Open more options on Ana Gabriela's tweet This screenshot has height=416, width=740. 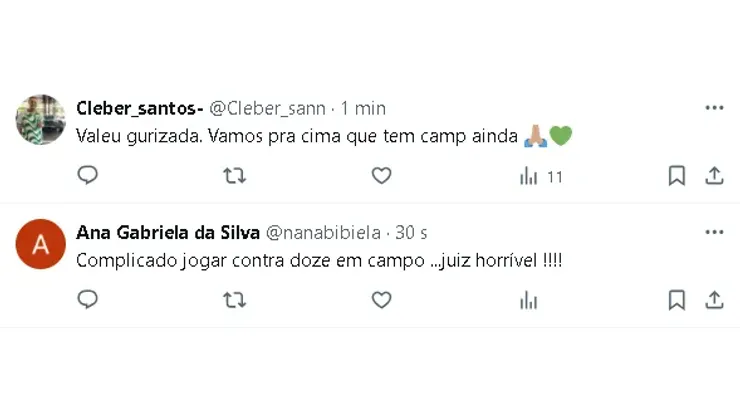pos(714,232)
